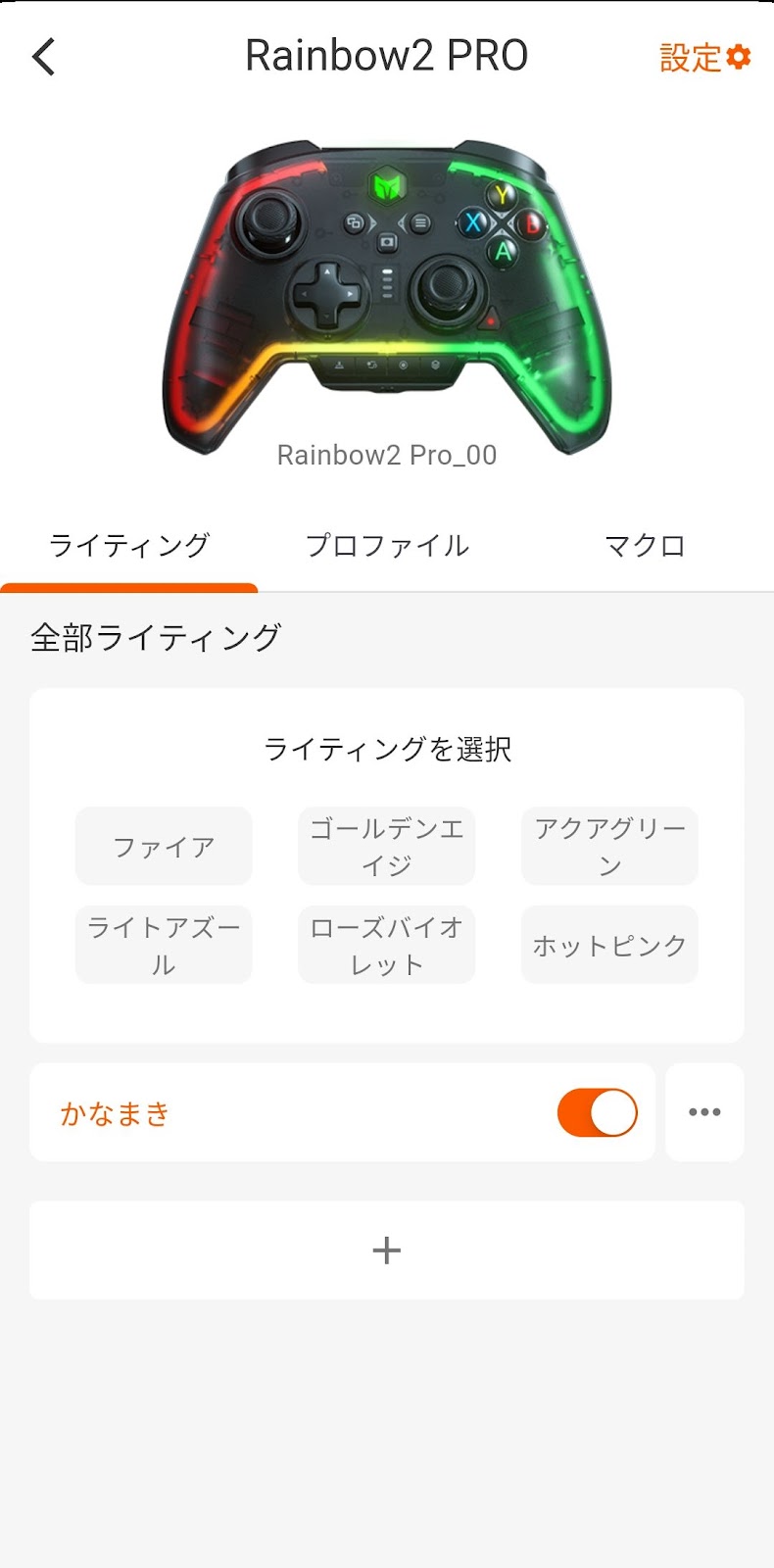
Task: Pick the ライトアズール lighting preset
Action: coord(164,945)
